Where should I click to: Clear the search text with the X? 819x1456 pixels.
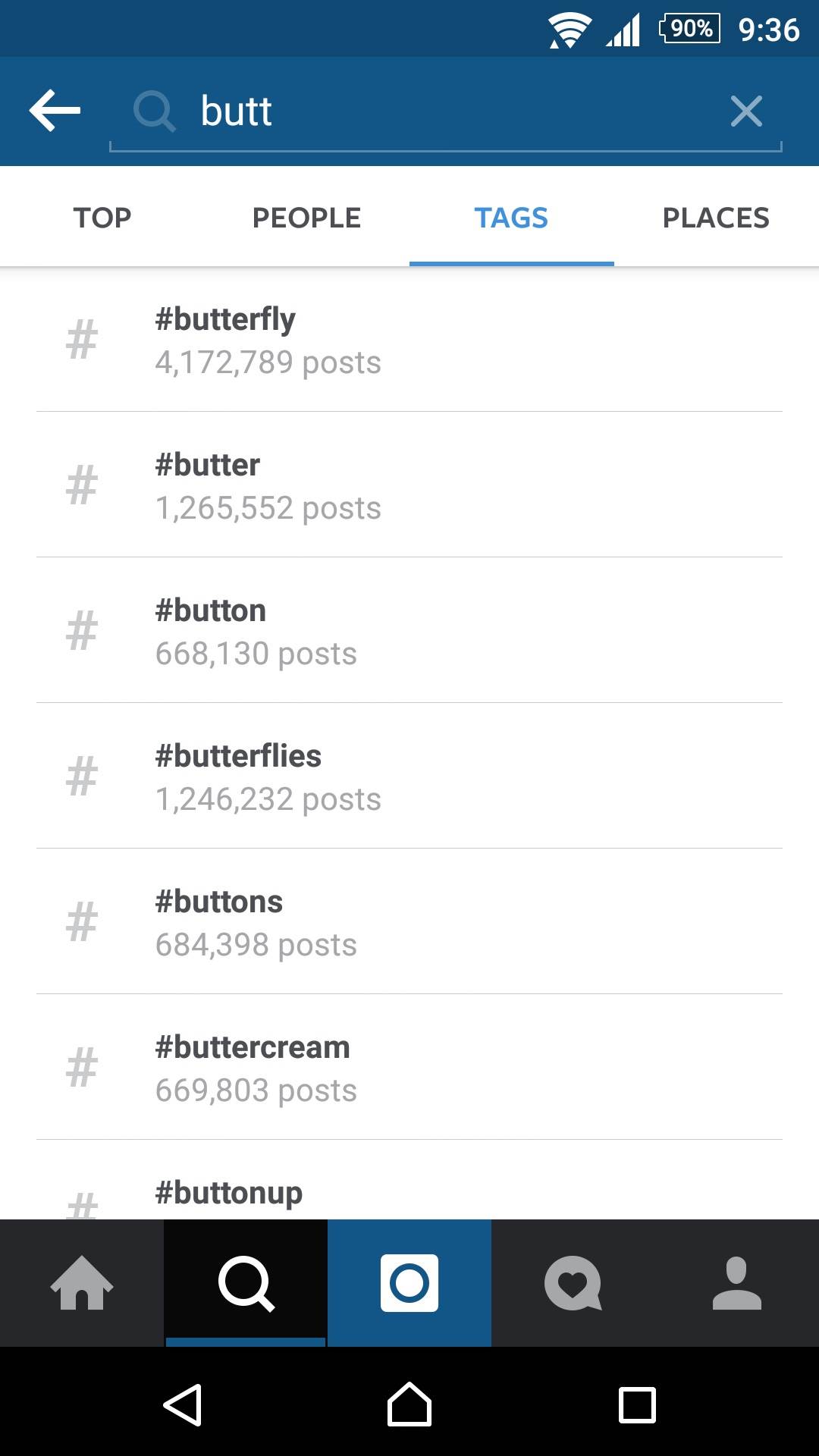pos(746,111)
